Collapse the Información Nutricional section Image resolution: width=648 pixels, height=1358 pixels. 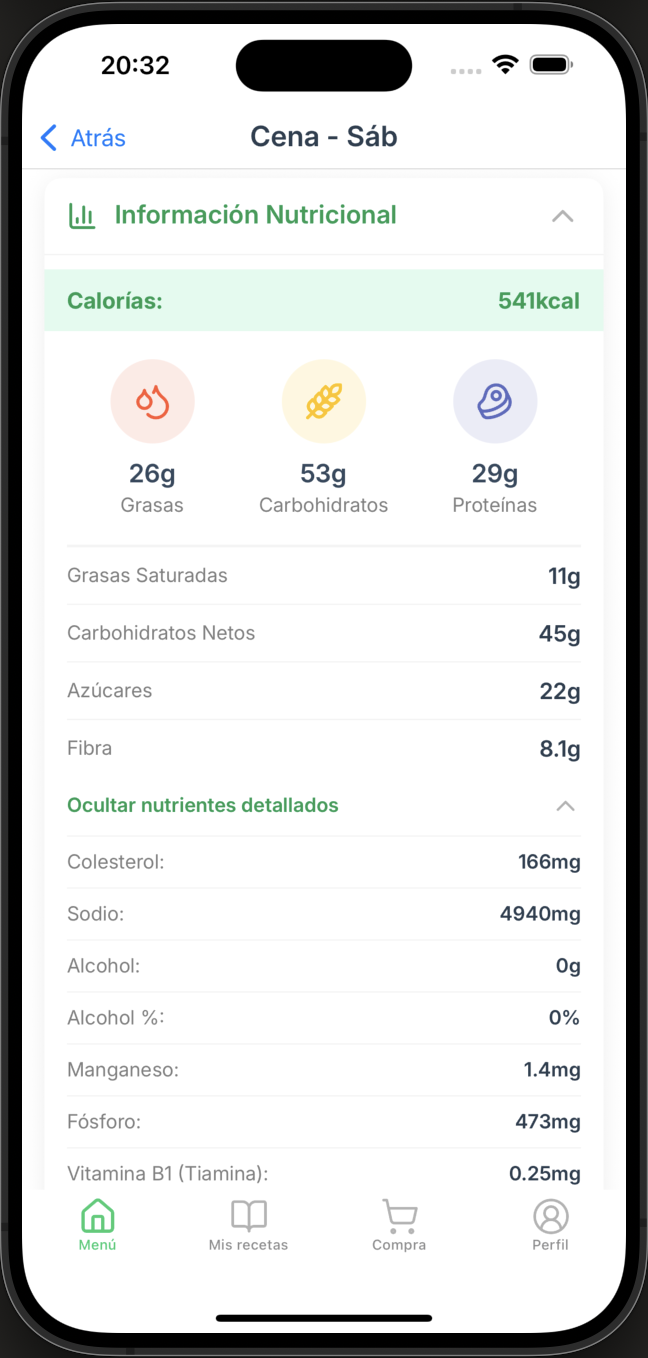[562, 215]
